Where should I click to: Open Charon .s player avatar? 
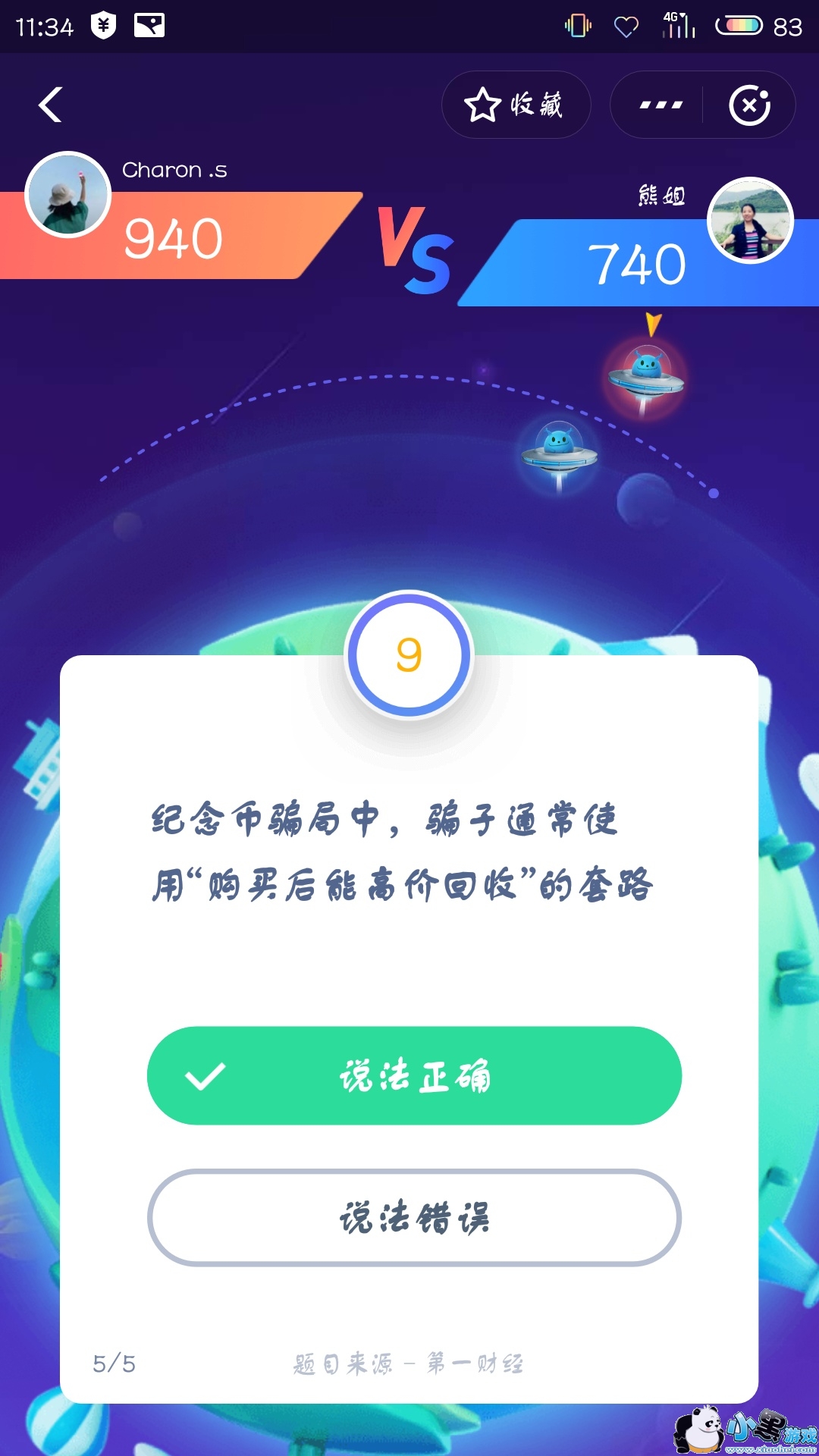(x=68, y=195)
